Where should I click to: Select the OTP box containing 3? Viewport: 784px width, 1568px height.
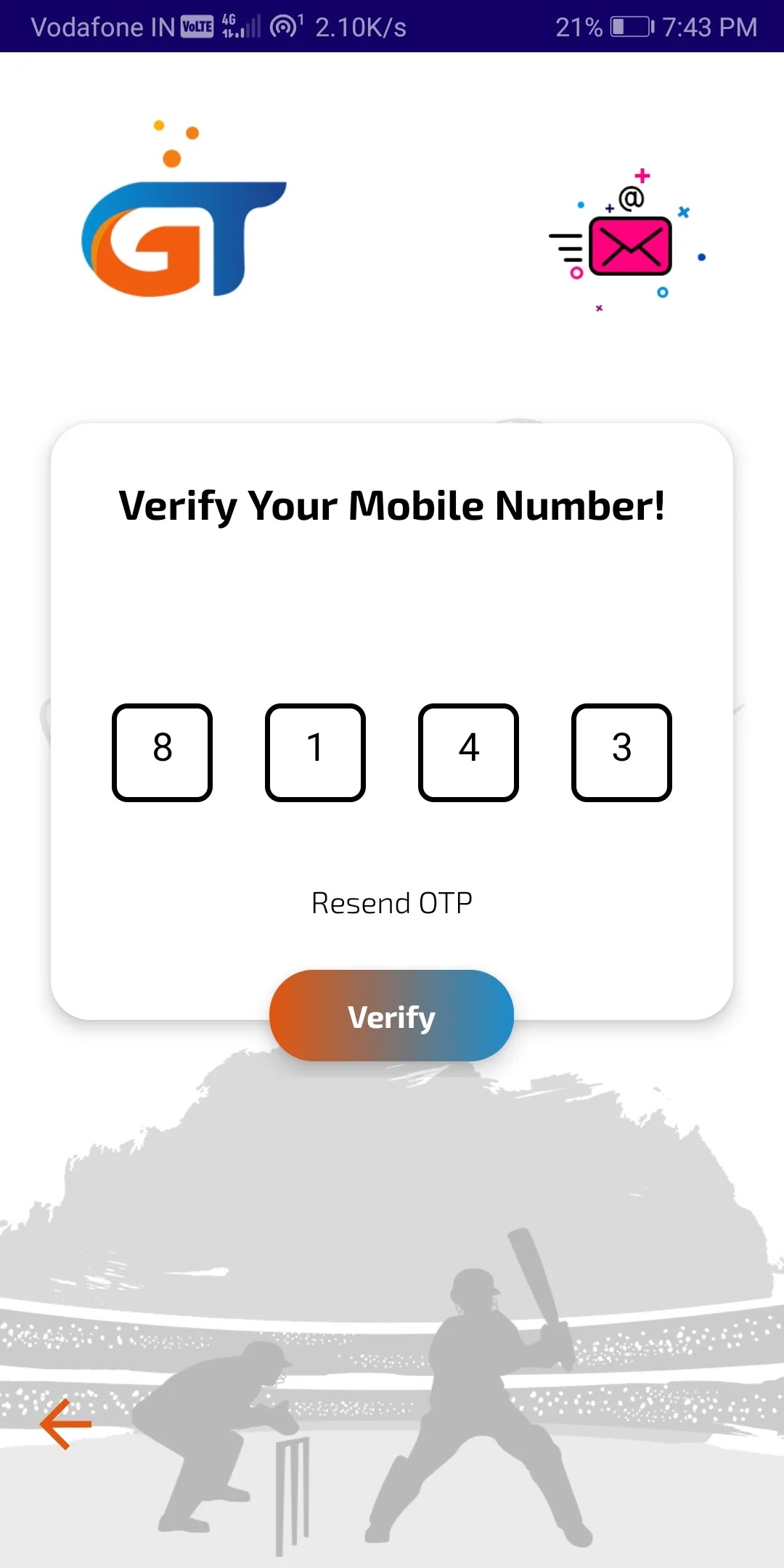pos(621,752)
